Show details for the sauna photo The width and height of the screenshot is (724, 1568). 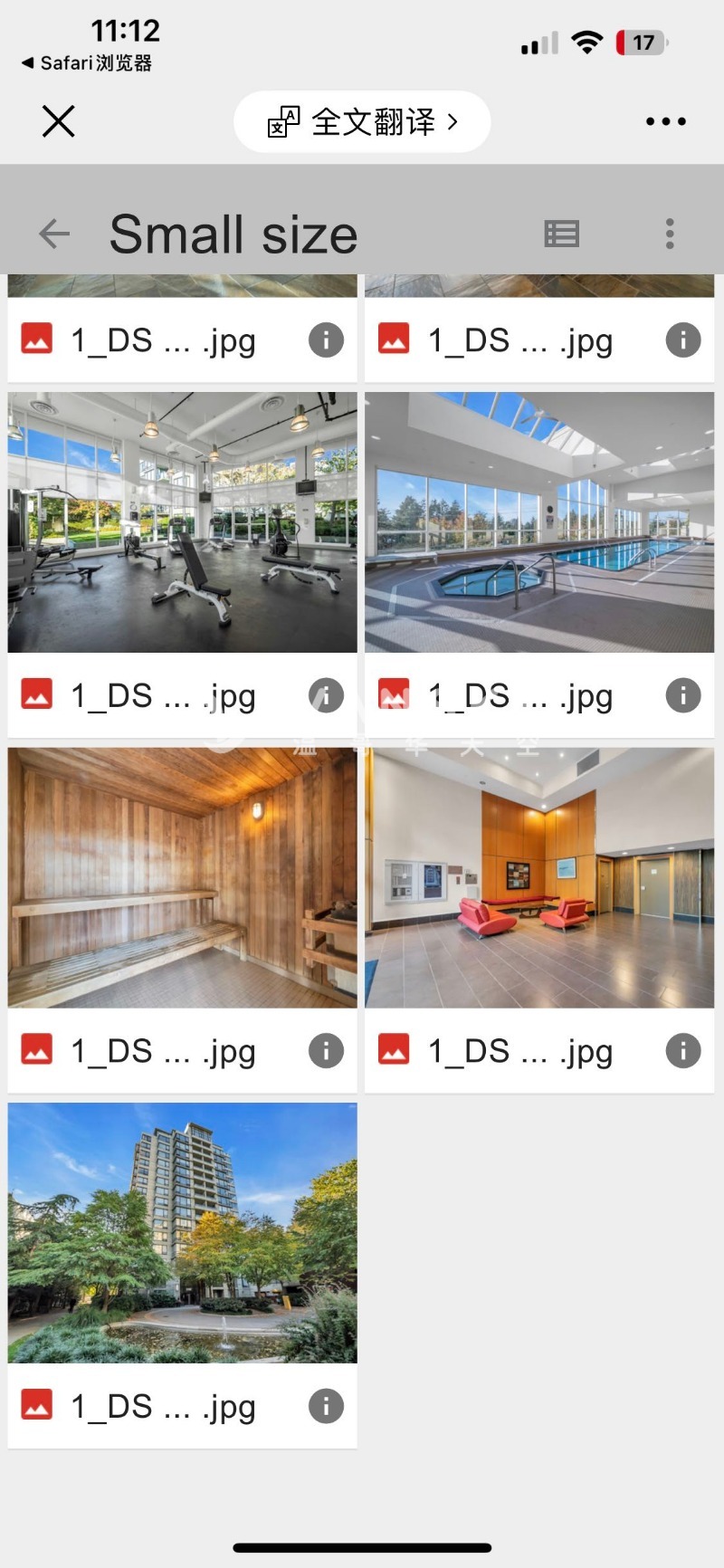coord(327,1051)
